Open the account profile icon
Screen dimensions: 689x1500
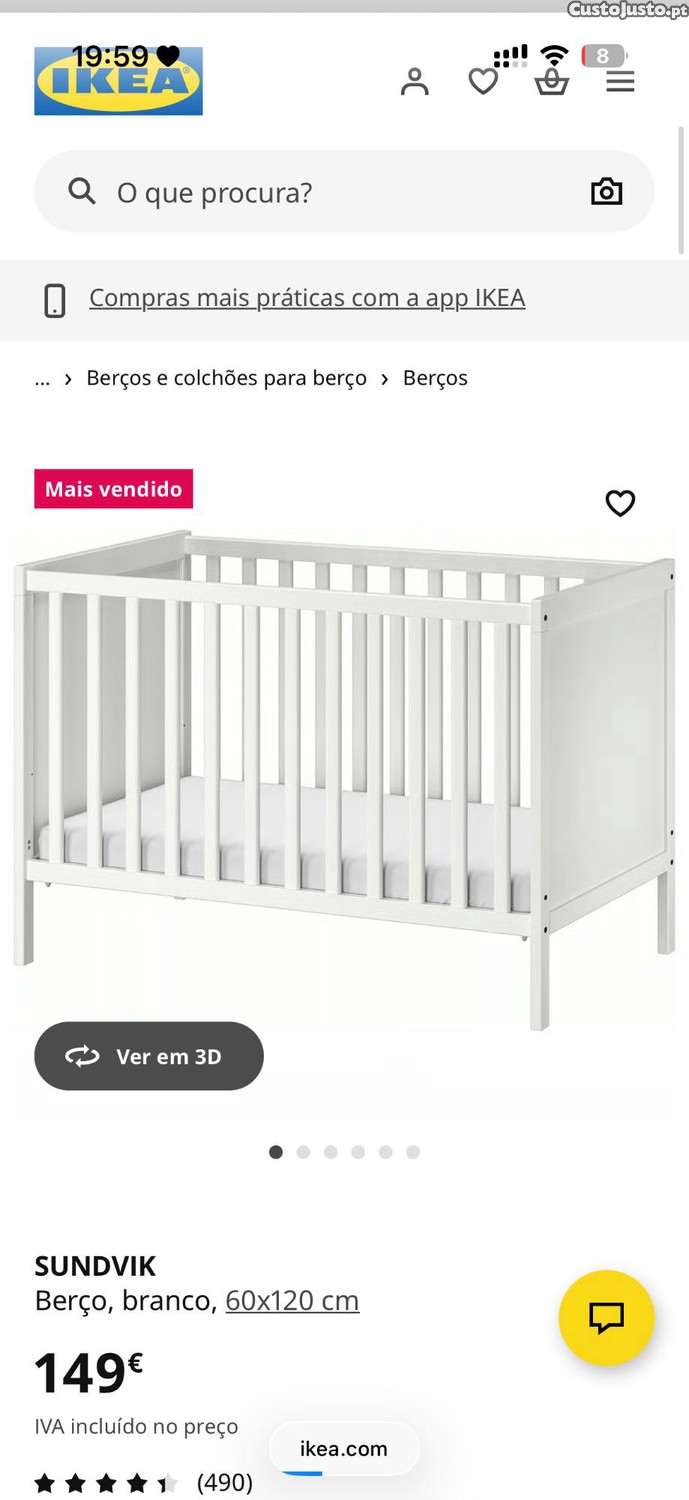(x=414, y=81)
